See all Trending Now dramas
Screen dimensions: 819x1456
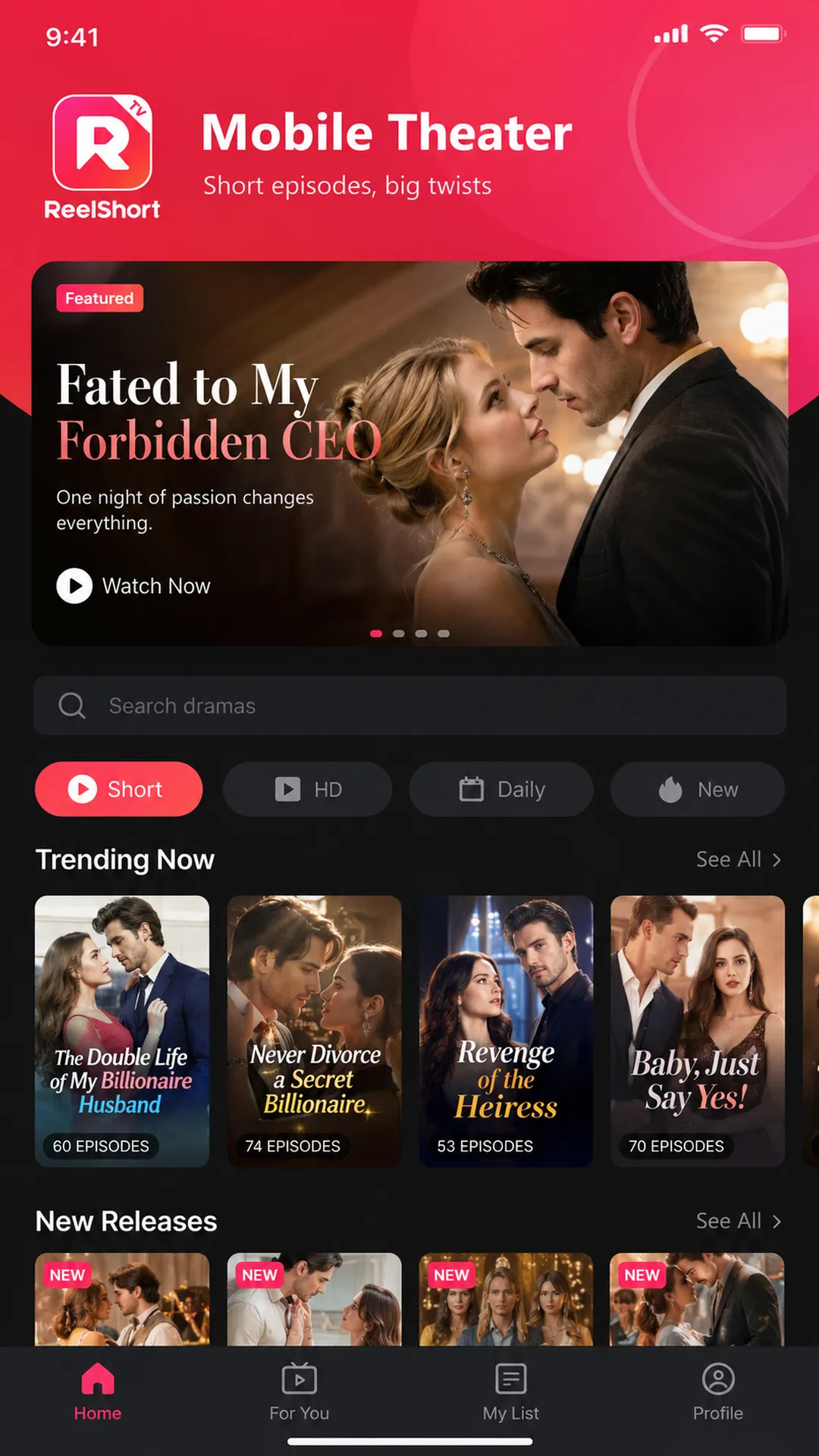pos(738,859)
